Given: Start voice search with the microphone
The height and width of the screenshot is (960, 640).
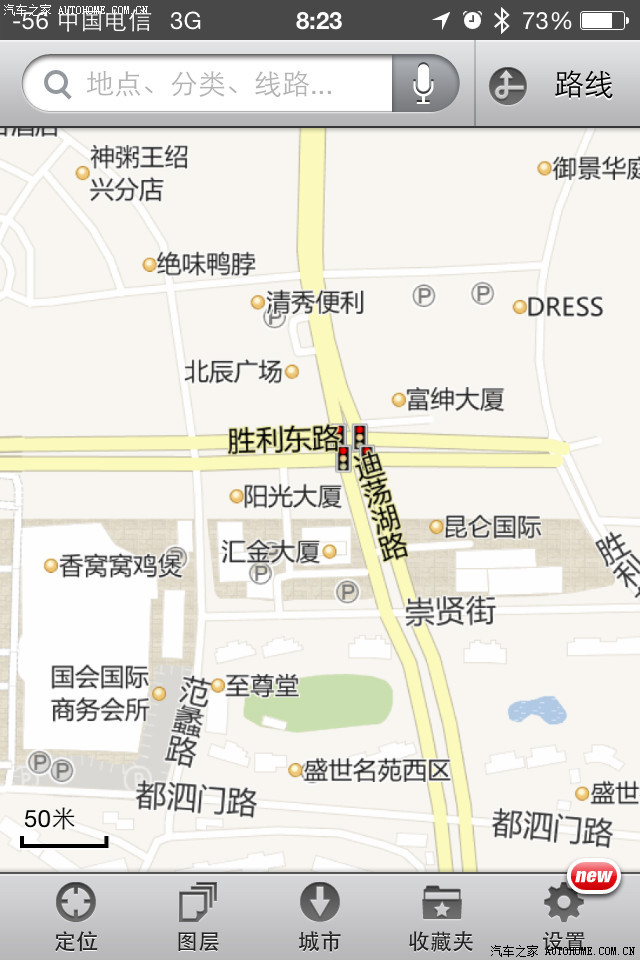Looking at the screenshot, I should (423, 84).
